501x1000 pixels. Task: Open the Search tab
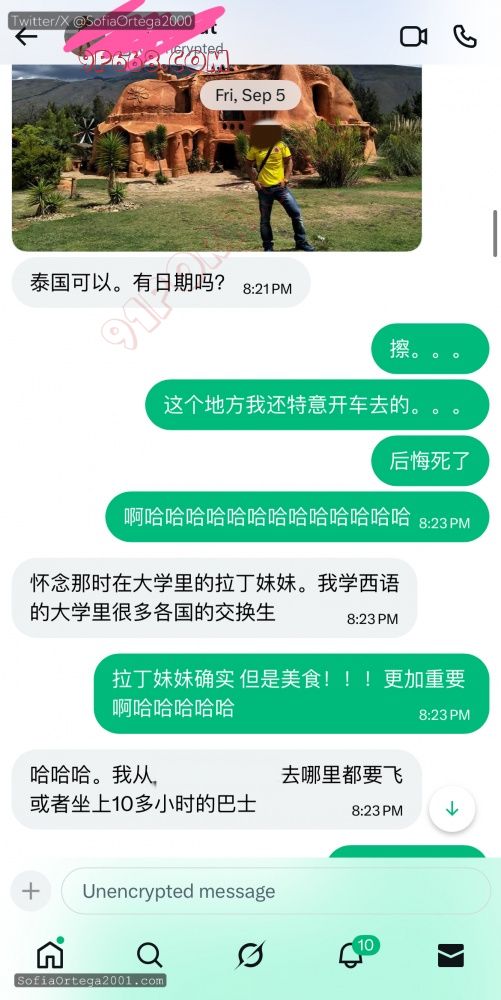(150, 955)
